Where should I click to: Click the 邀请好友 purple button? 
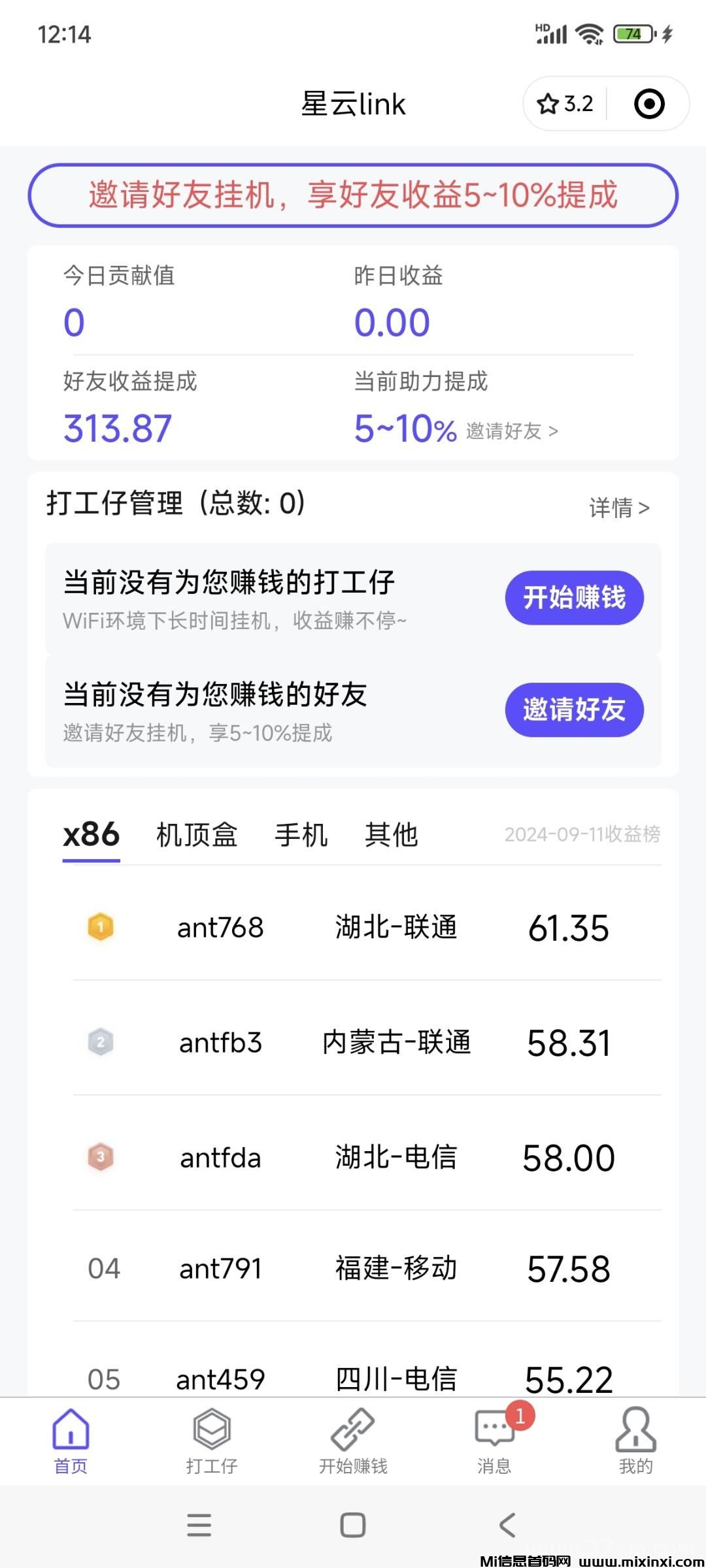574,710
